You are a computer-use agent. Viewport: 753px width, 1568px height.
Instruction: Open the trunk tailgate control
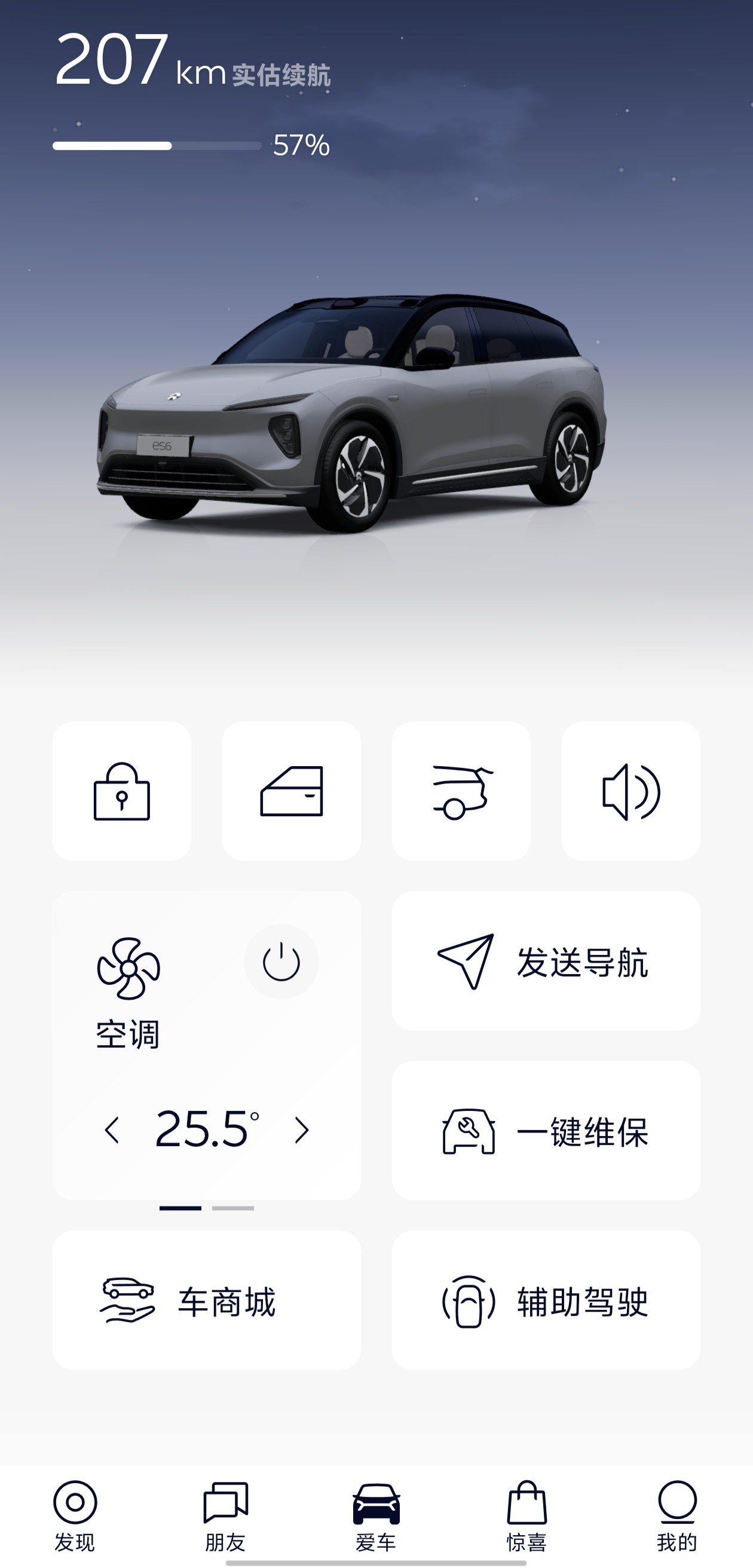pos(461,791)
